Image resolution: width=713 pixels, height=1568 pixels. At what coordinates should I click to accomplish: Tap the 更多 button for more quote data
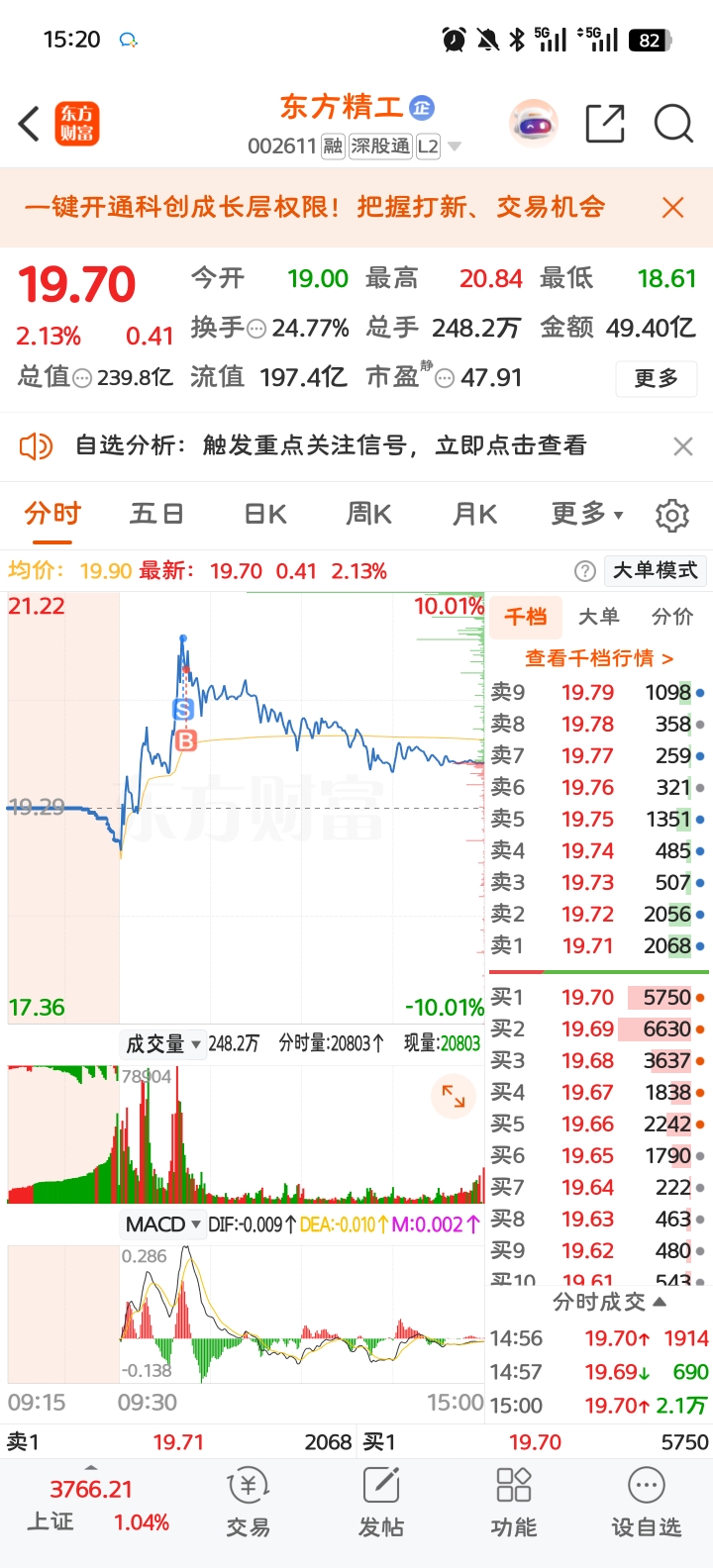tap(657, 378)
